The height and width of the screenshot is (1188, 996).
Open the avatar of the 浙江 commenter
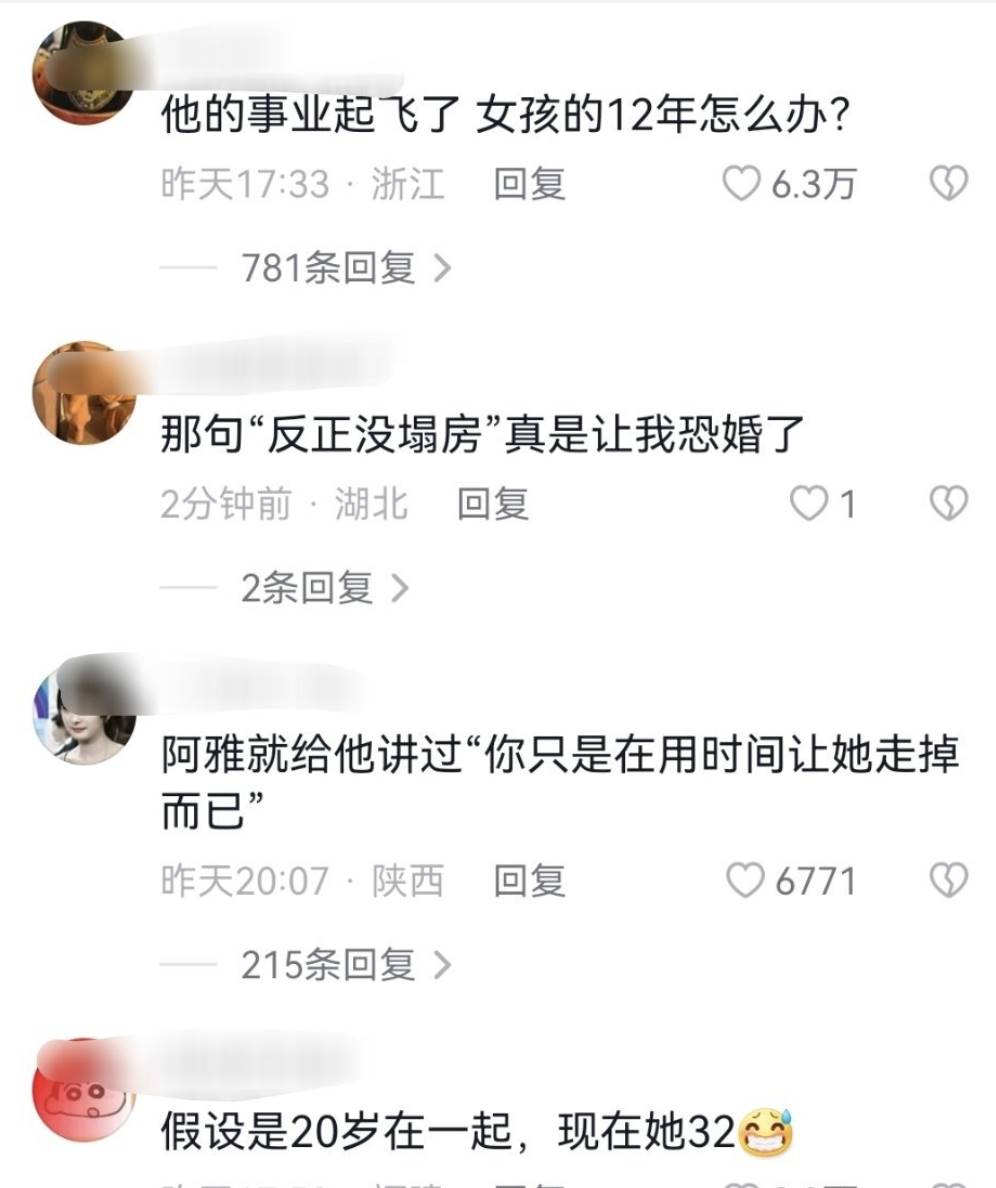point(85,72)
